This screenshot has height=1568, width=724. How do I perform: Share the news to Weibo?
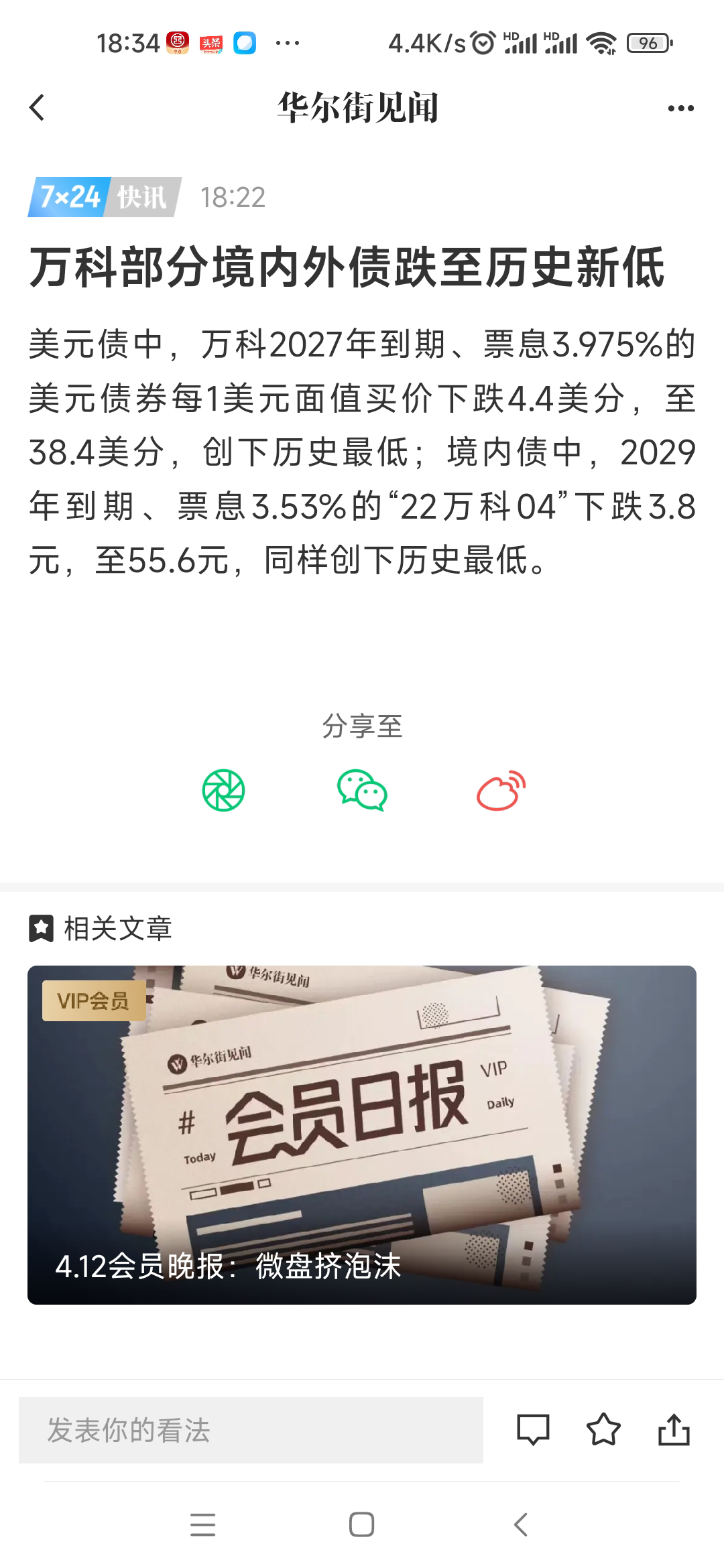coord(501,791)
